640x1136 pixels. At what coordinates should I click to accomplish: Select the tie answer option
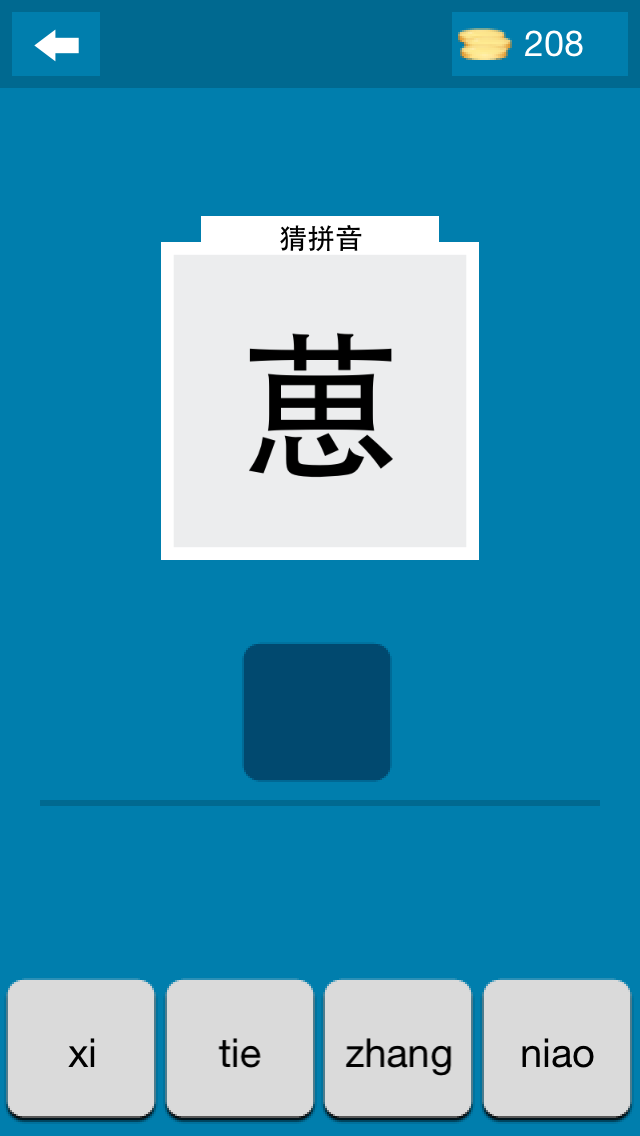pyautogui.click(x=240, y=1048)
